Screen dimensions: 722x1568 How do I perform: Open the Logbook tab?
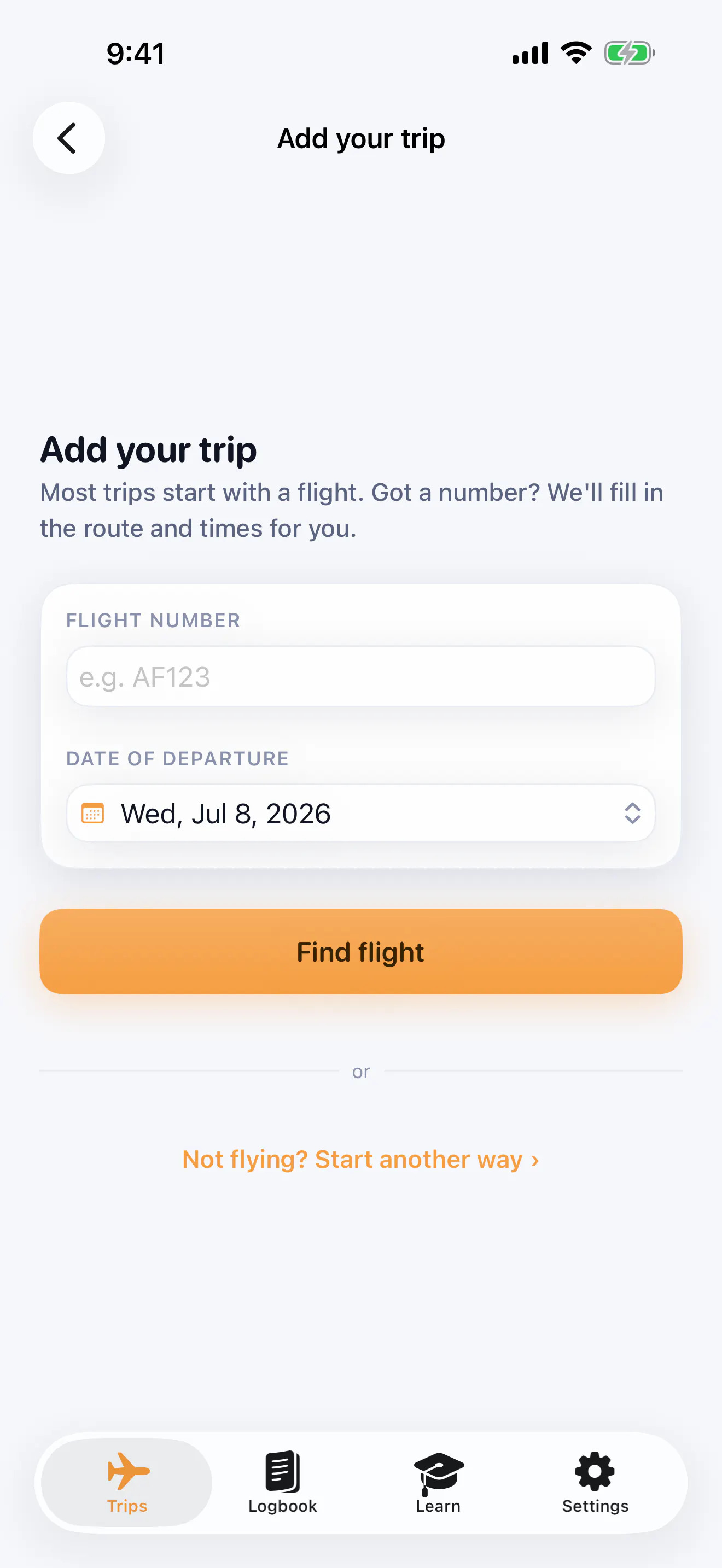click(x=282, y=1482)
